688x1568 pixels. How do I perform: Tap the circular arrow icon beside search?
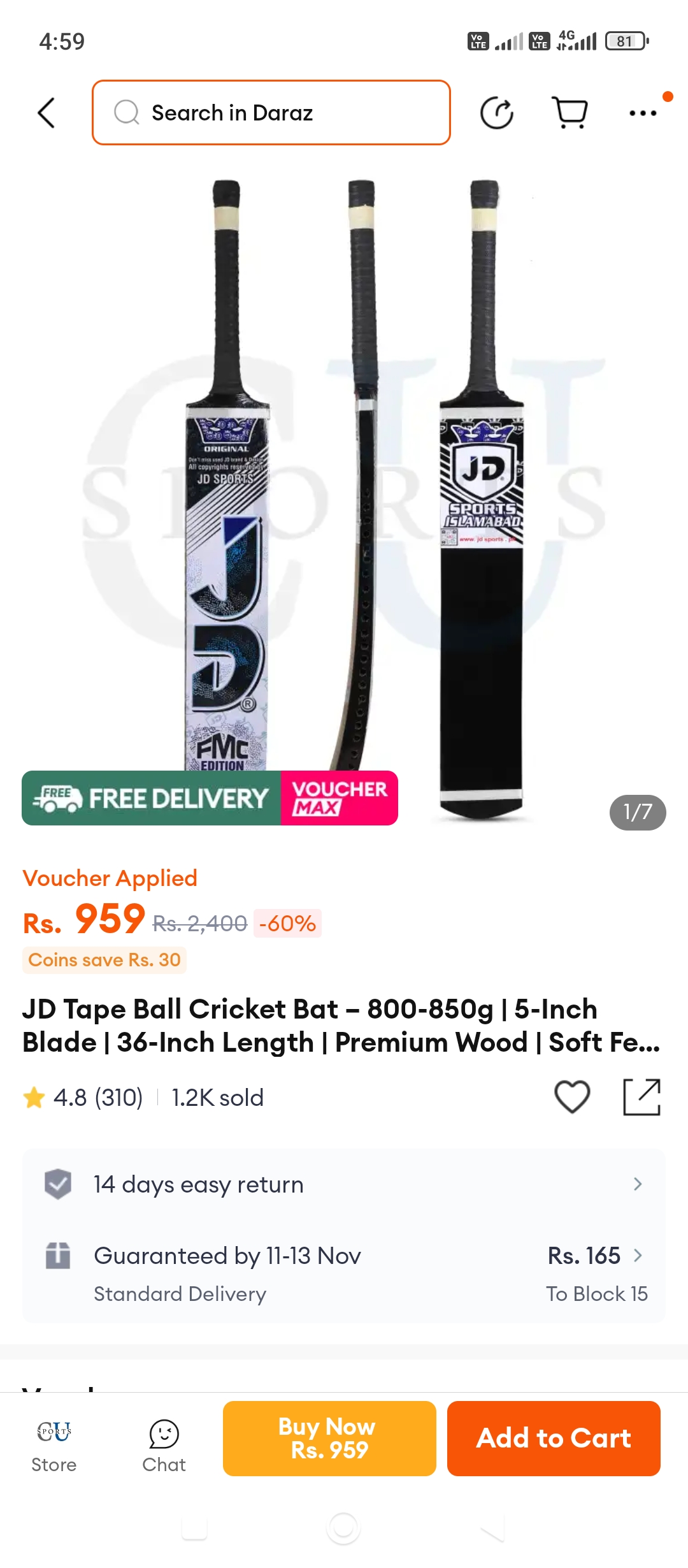click(497, 113)
